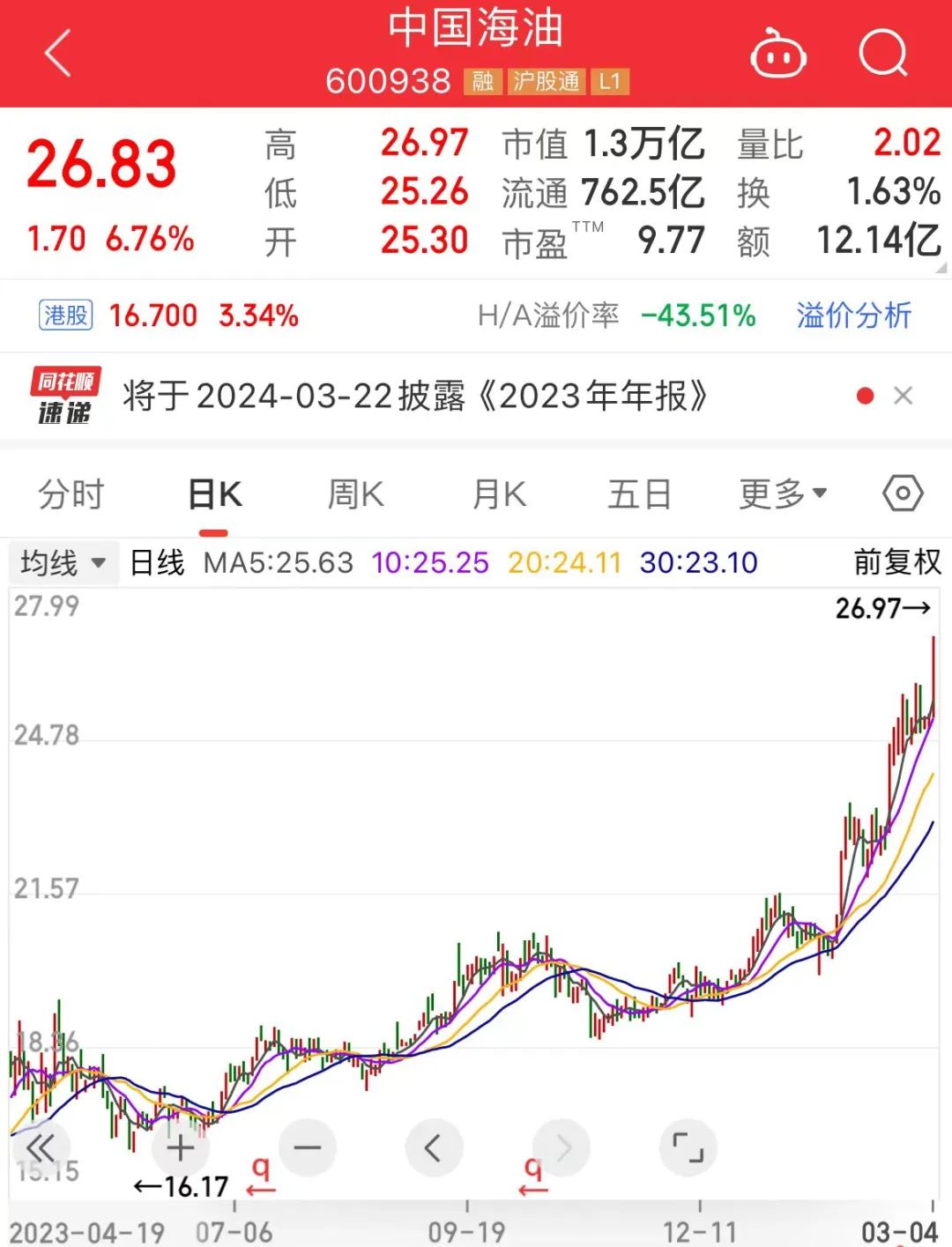Screen dimensions: 952x1247
Task: Open the AI robot assistant
Action: click(777, 55)
